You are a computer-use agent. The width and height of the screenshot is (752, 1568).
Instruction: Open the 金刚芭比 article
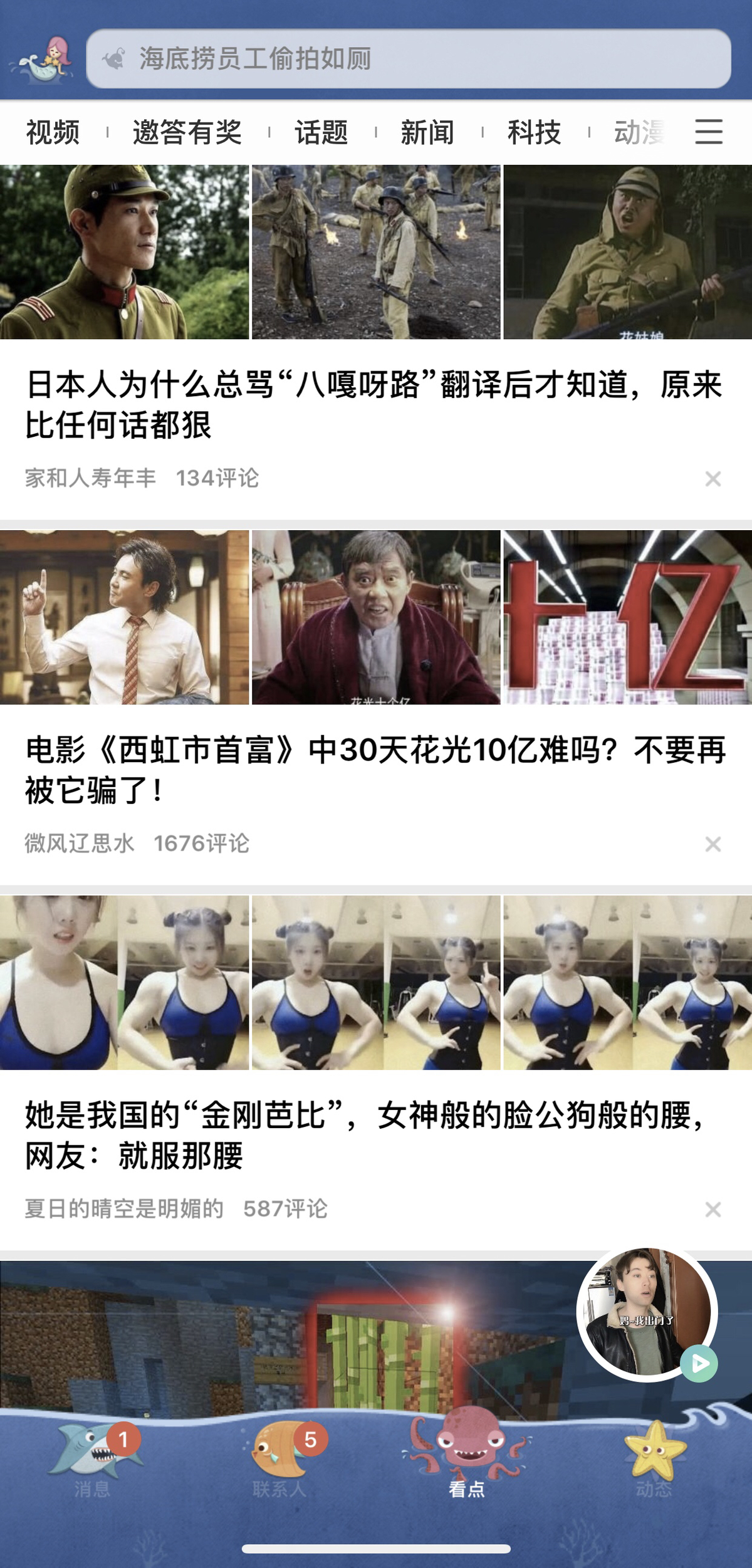pyautogui.click(x=367, y=1135)
